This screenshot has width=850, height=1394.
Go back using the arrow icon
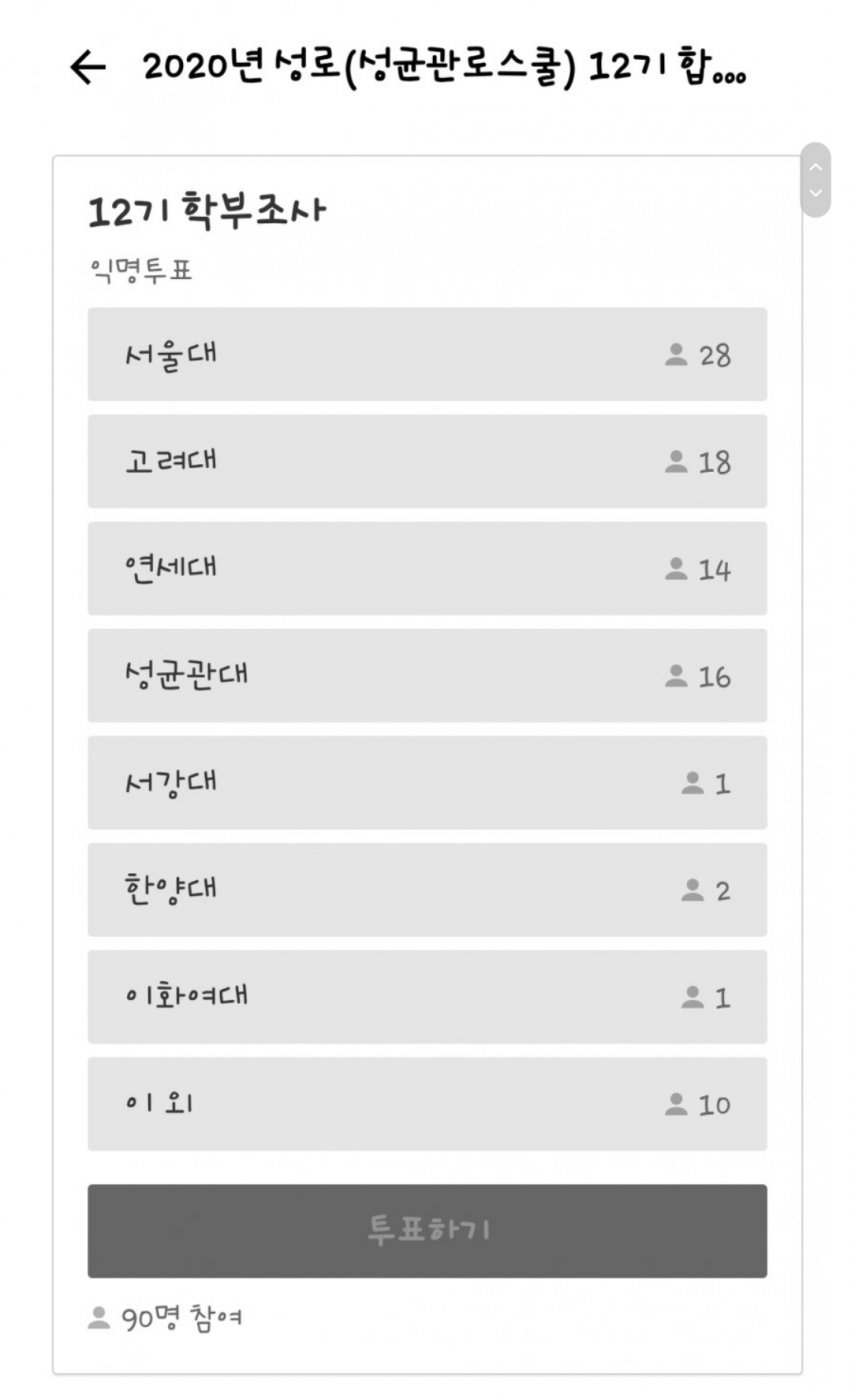pyautogui.click(x=88, y=68)
